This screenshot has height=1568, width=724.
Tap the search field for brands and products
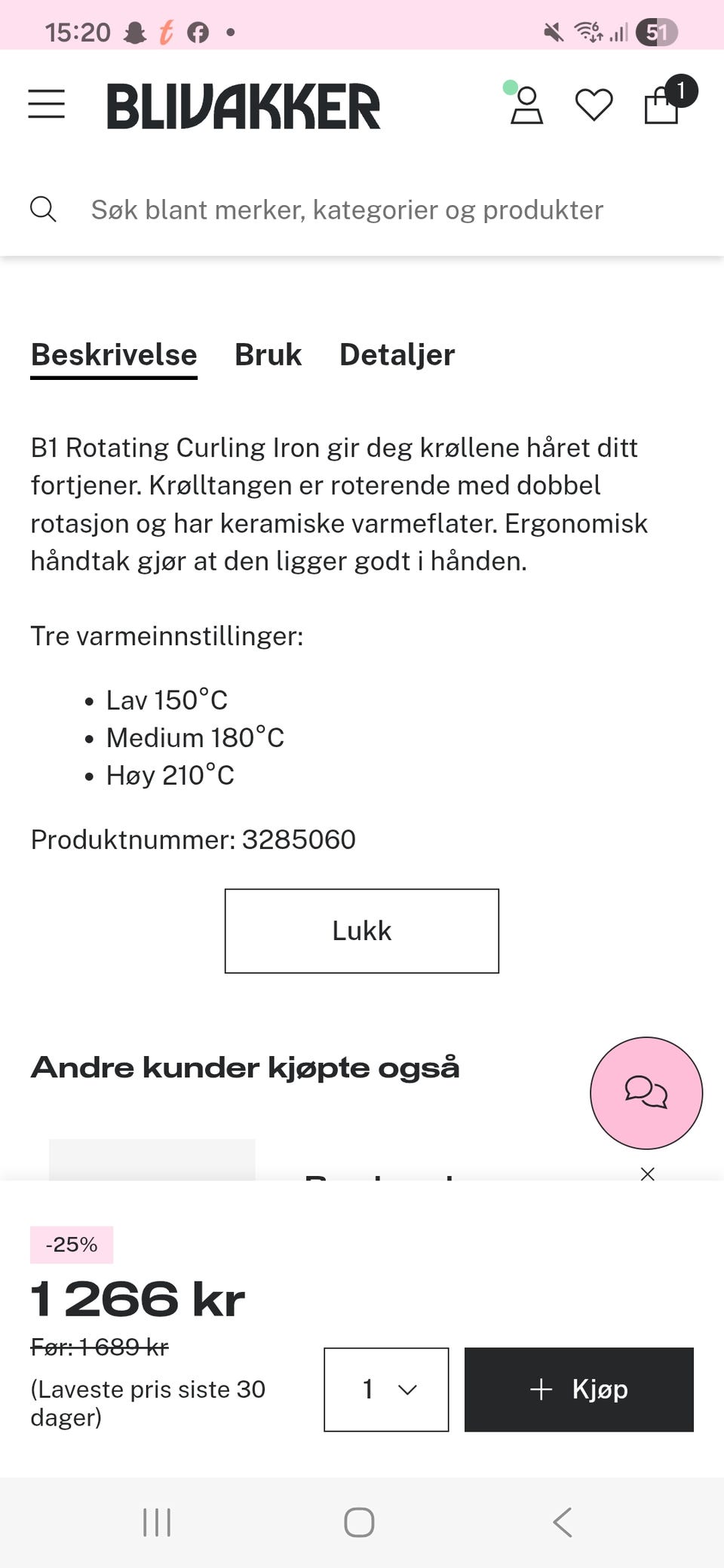347,210
